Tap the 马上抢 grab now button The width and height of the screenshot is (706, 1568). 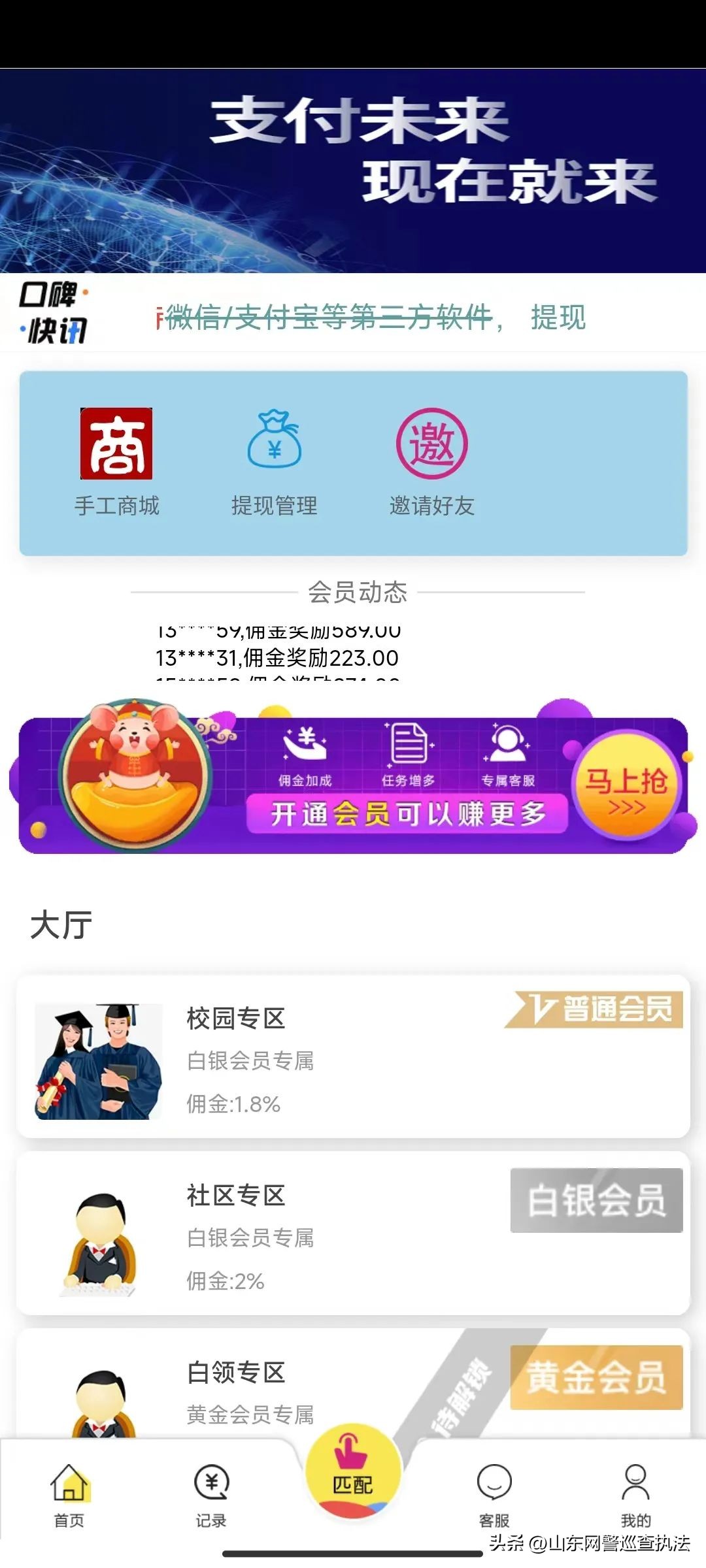(626, 782)
